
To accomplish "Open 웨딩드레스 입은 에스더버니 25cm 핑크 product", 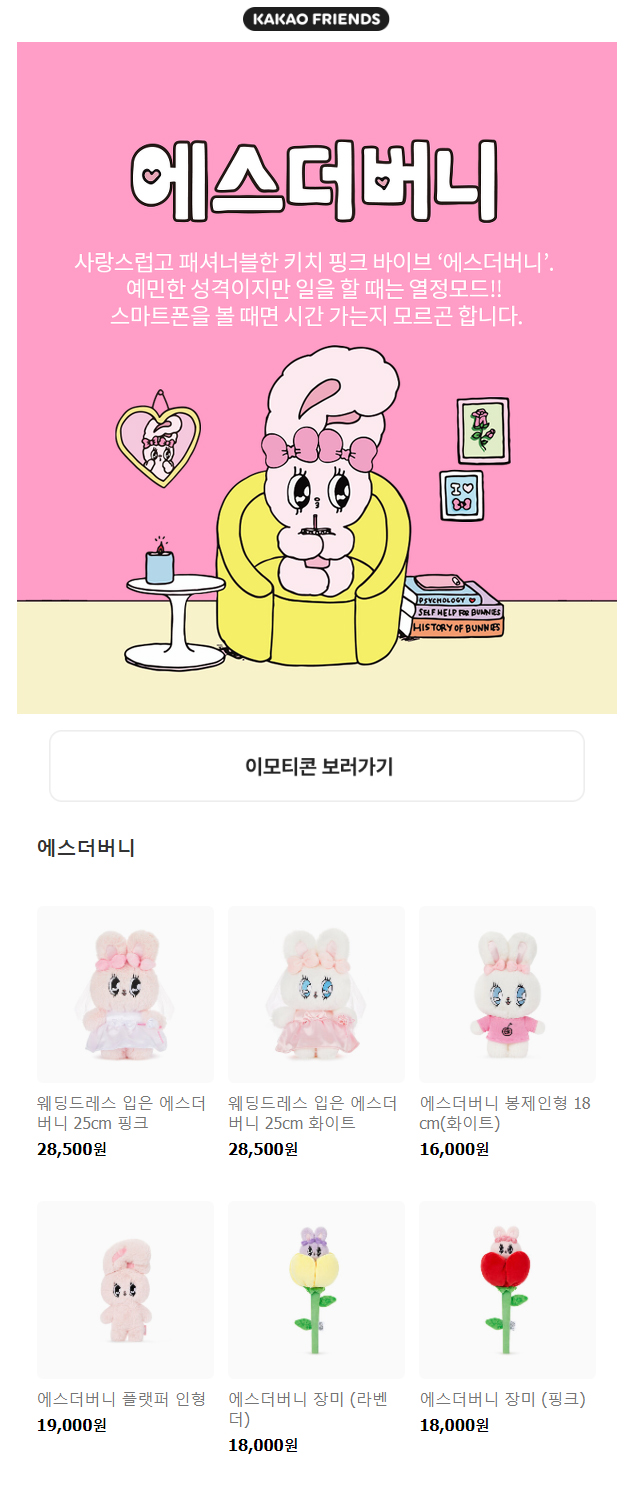I will (x=125, y=994).
